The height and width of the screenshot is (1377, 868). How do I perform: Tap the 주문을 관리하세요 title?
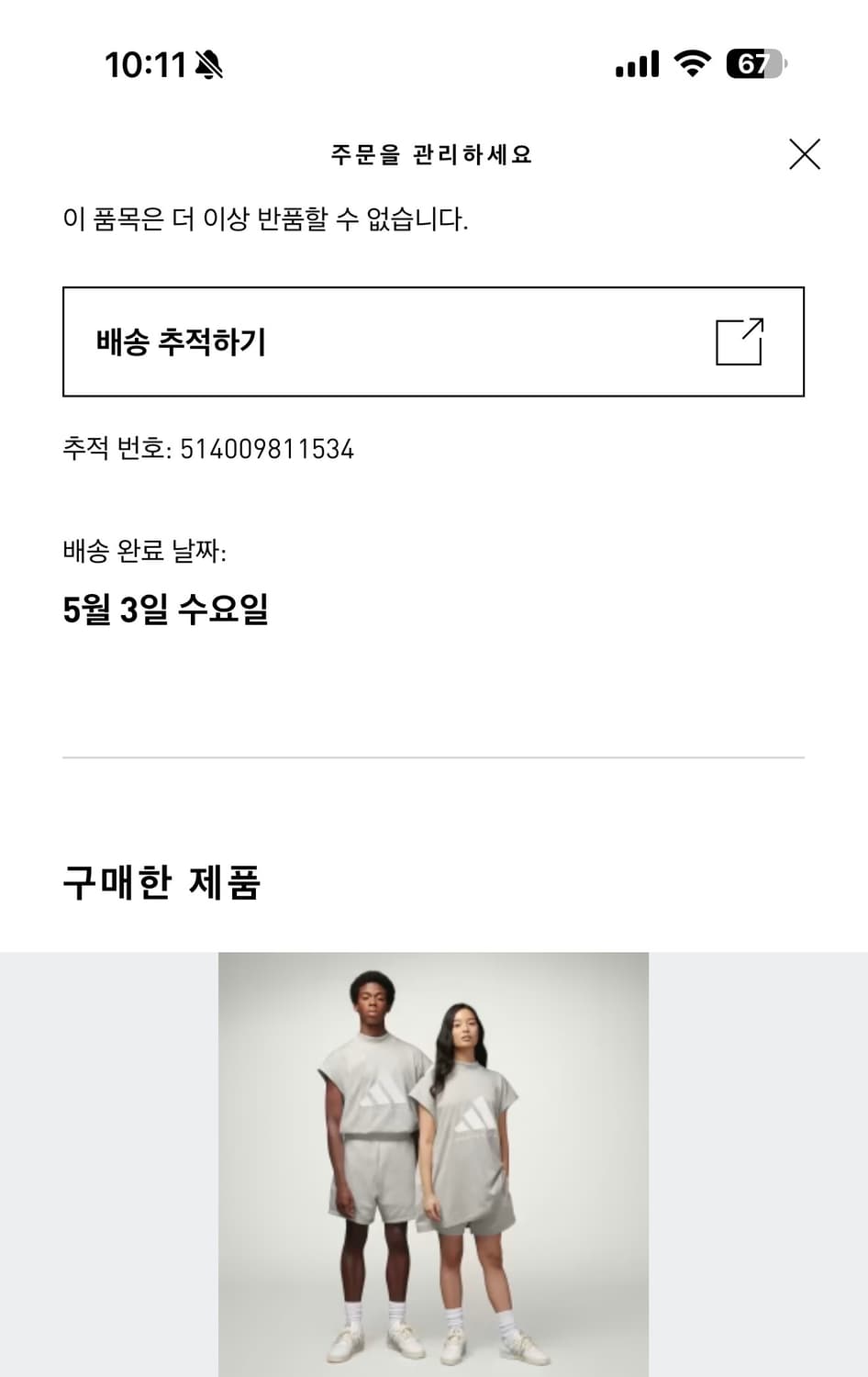(433, 153)
